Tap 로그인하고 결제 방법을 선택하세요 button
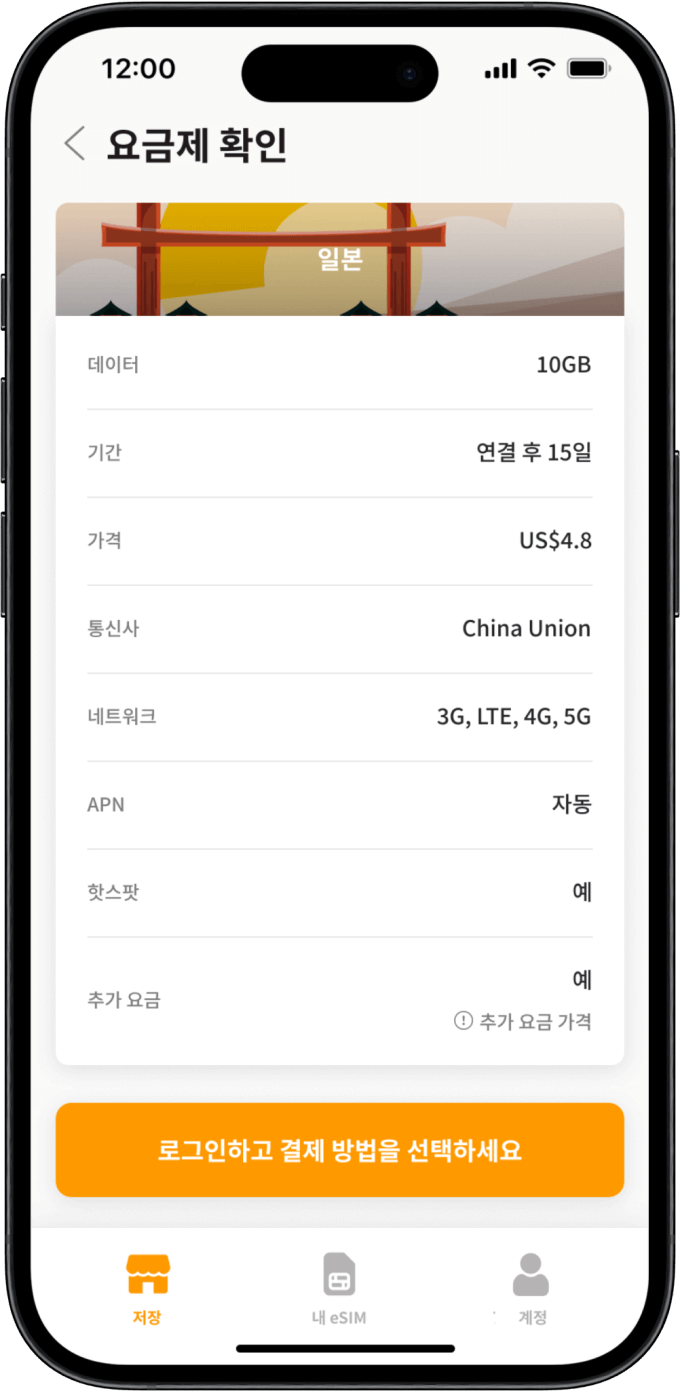The image size is (680, 1392). pyautogui.click(x=340, y=1150)
